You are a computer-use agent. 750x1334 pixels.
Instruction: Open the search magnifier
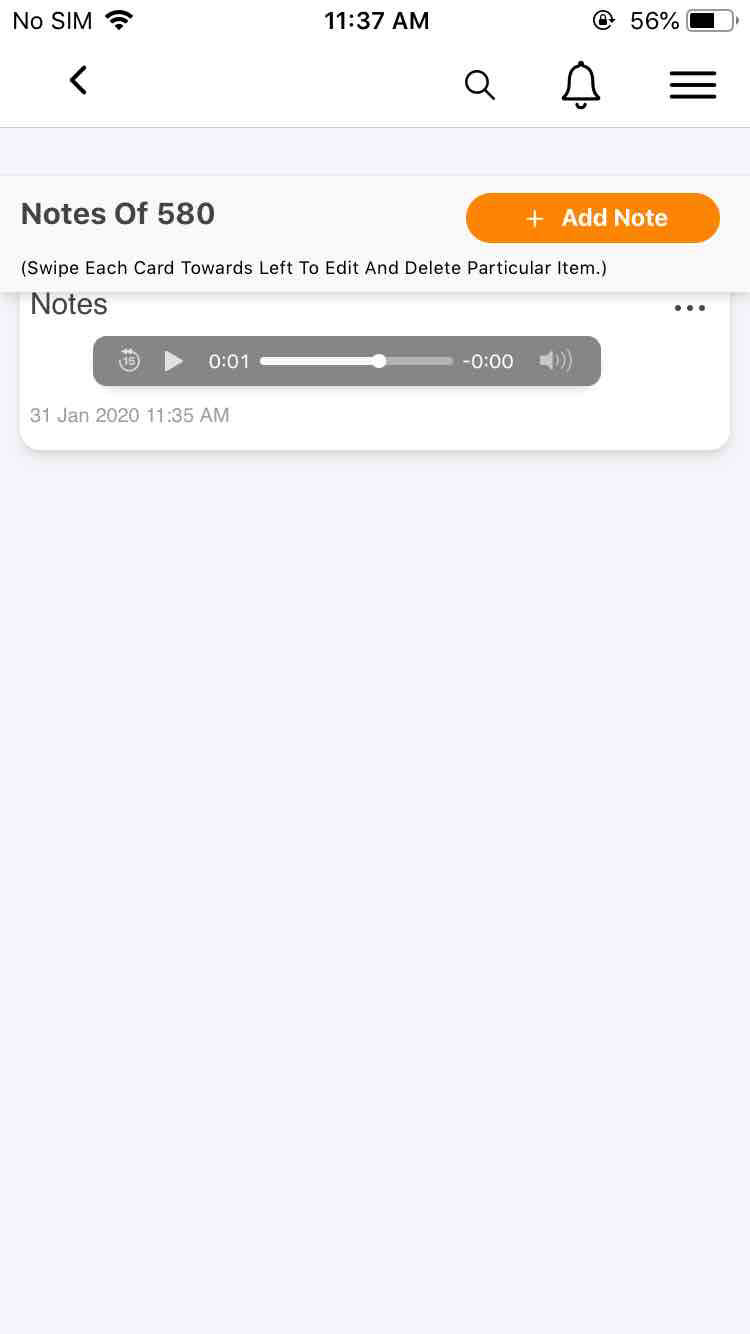480,85
